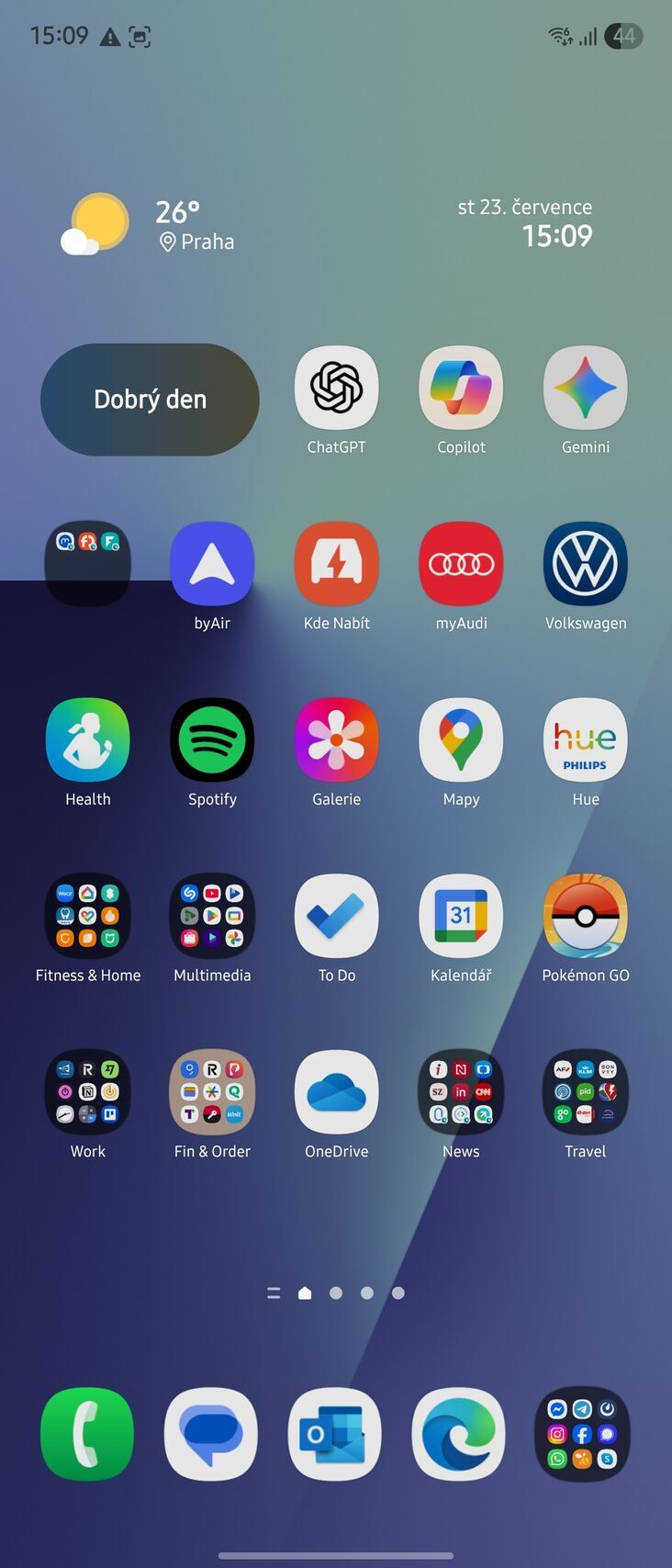The width and height of the screenshot is (672, 1568).
Task: Open the myAudi app
Action: (461, 563)
